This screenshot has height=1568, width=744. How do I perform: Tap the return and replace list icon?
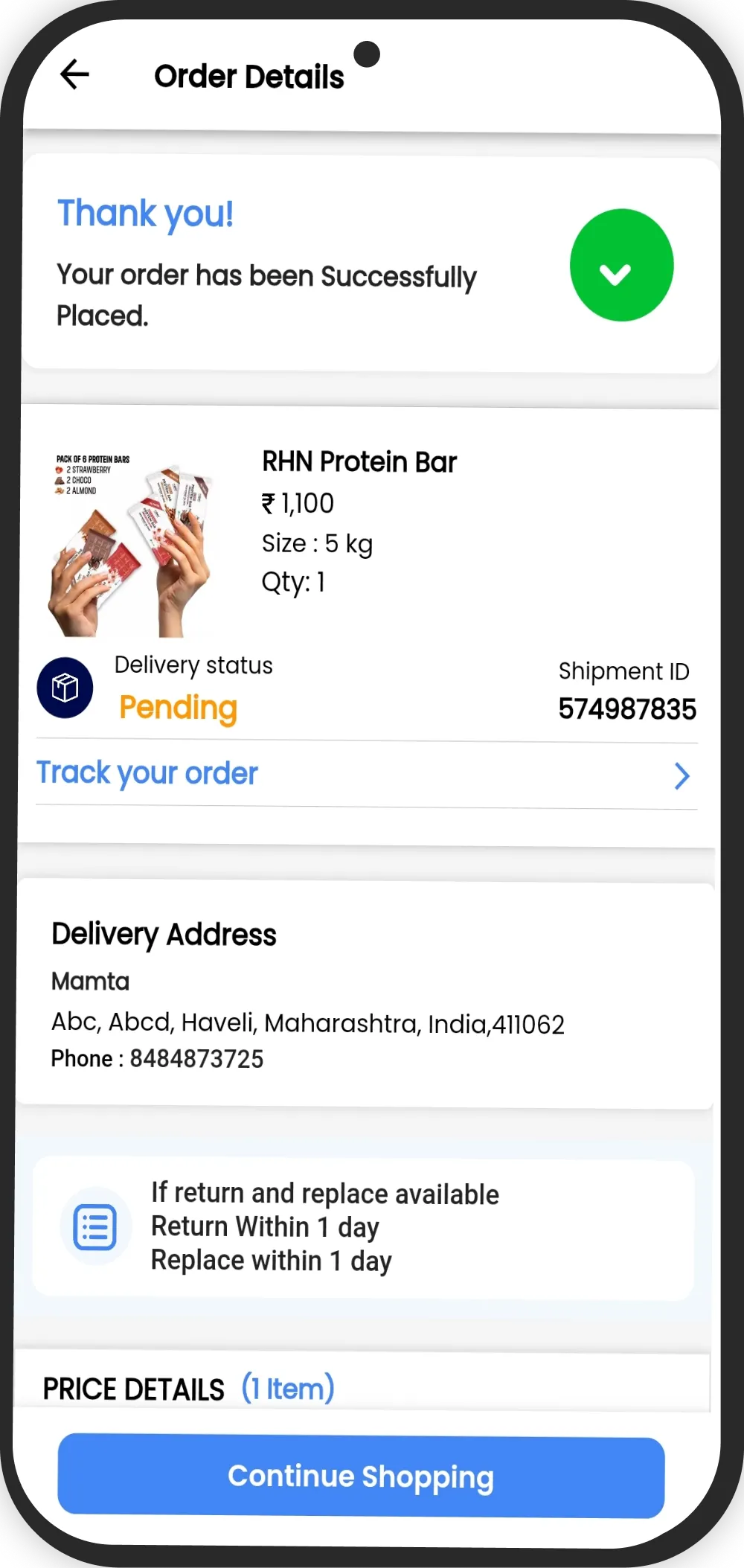click(95, 1227)
